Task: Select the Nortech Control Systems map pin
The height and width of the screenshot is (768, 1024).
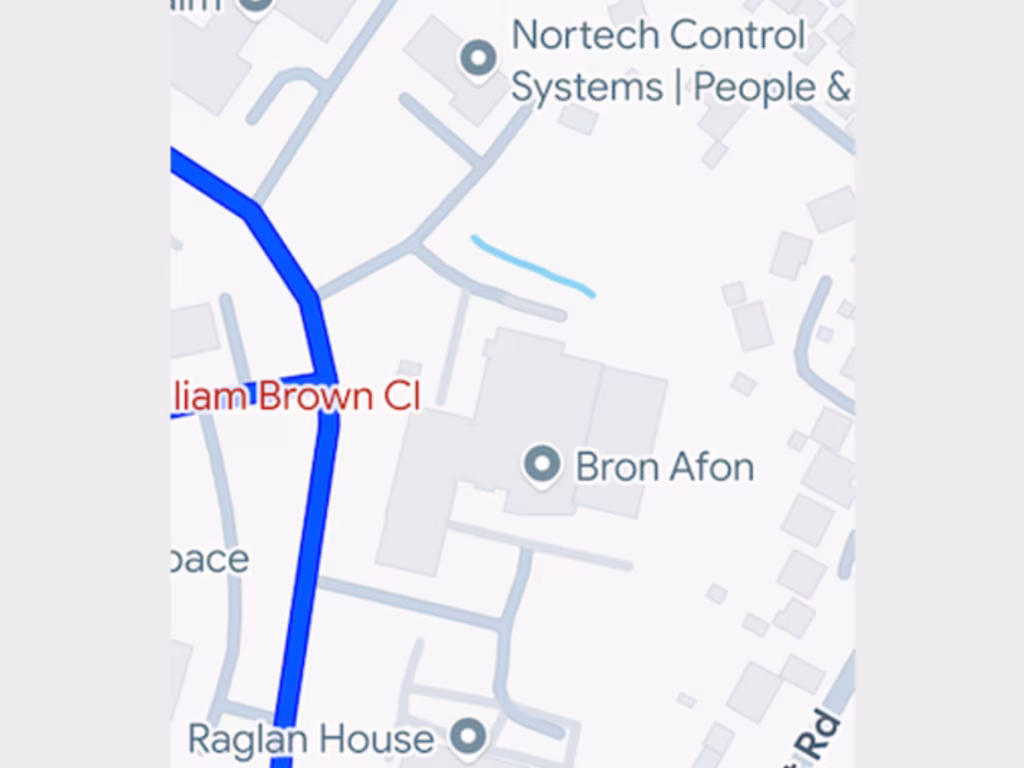Action: (x=478, y=58)
